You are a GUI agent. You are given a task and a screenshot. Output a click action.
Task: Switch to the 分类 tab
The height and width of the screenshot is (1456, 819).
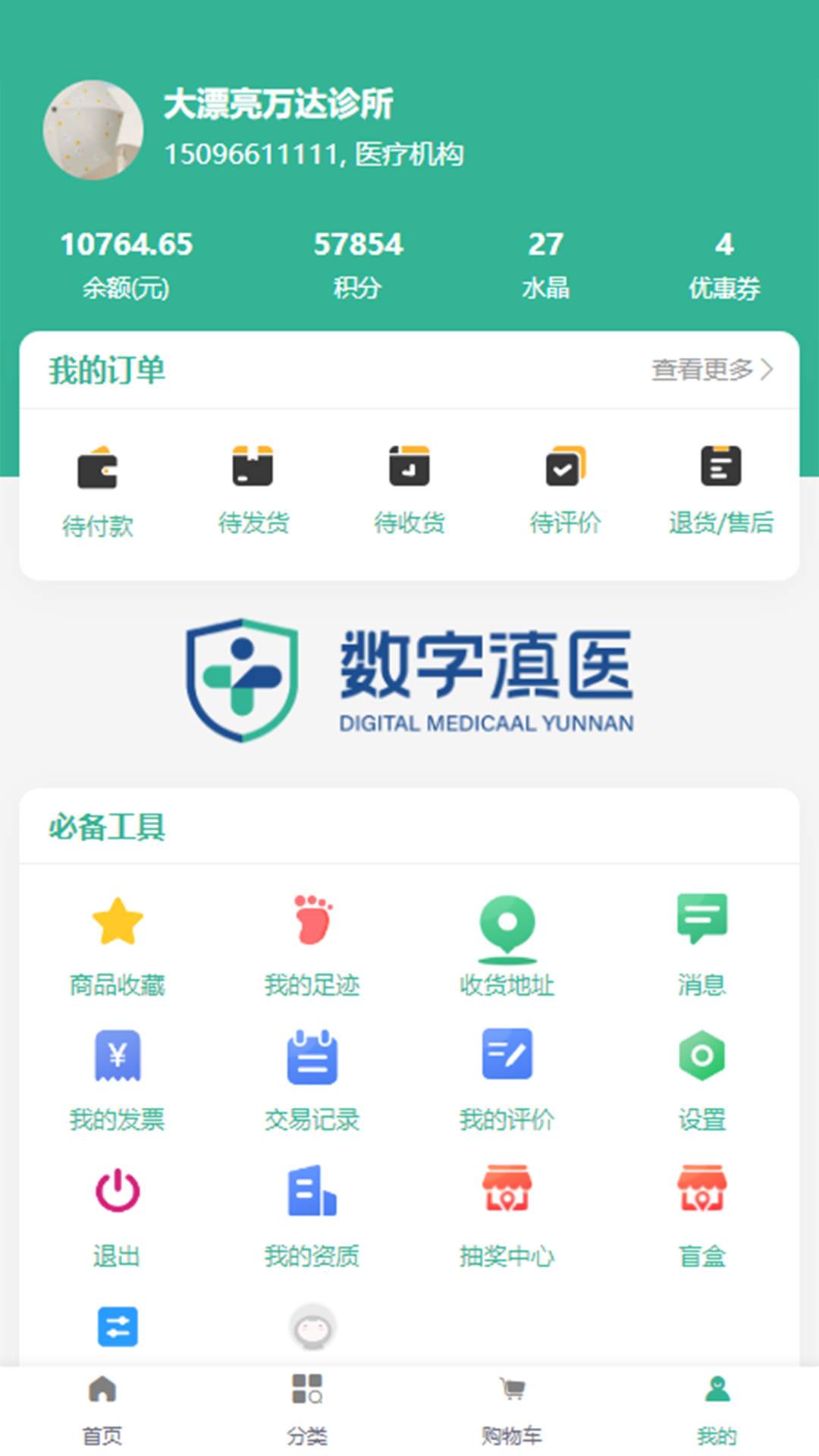(x=307, y=1409)
